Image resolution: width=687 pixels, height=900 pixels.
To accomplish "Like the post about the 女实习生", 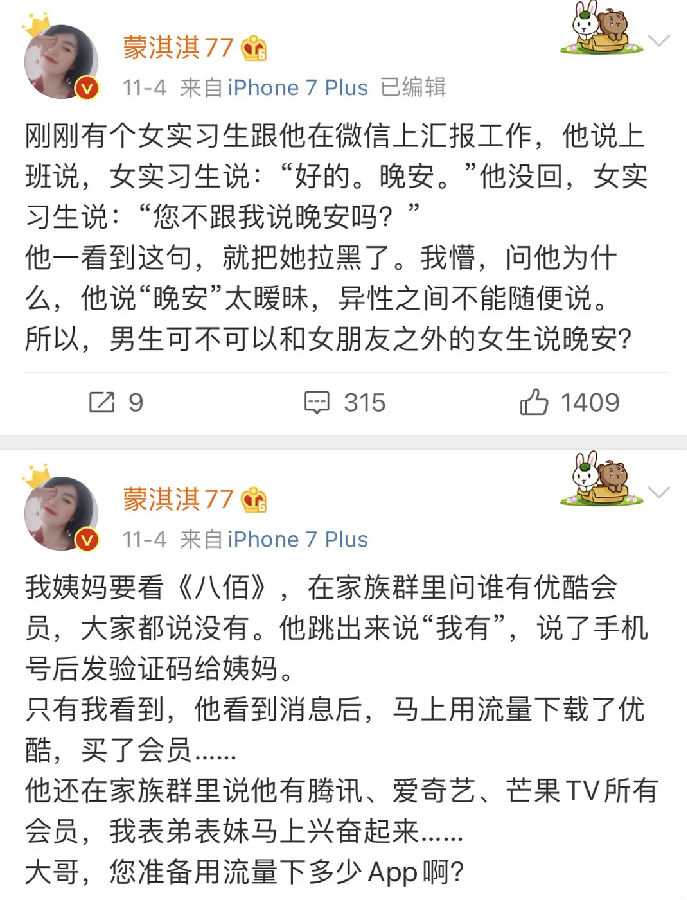I will point(569,402).
